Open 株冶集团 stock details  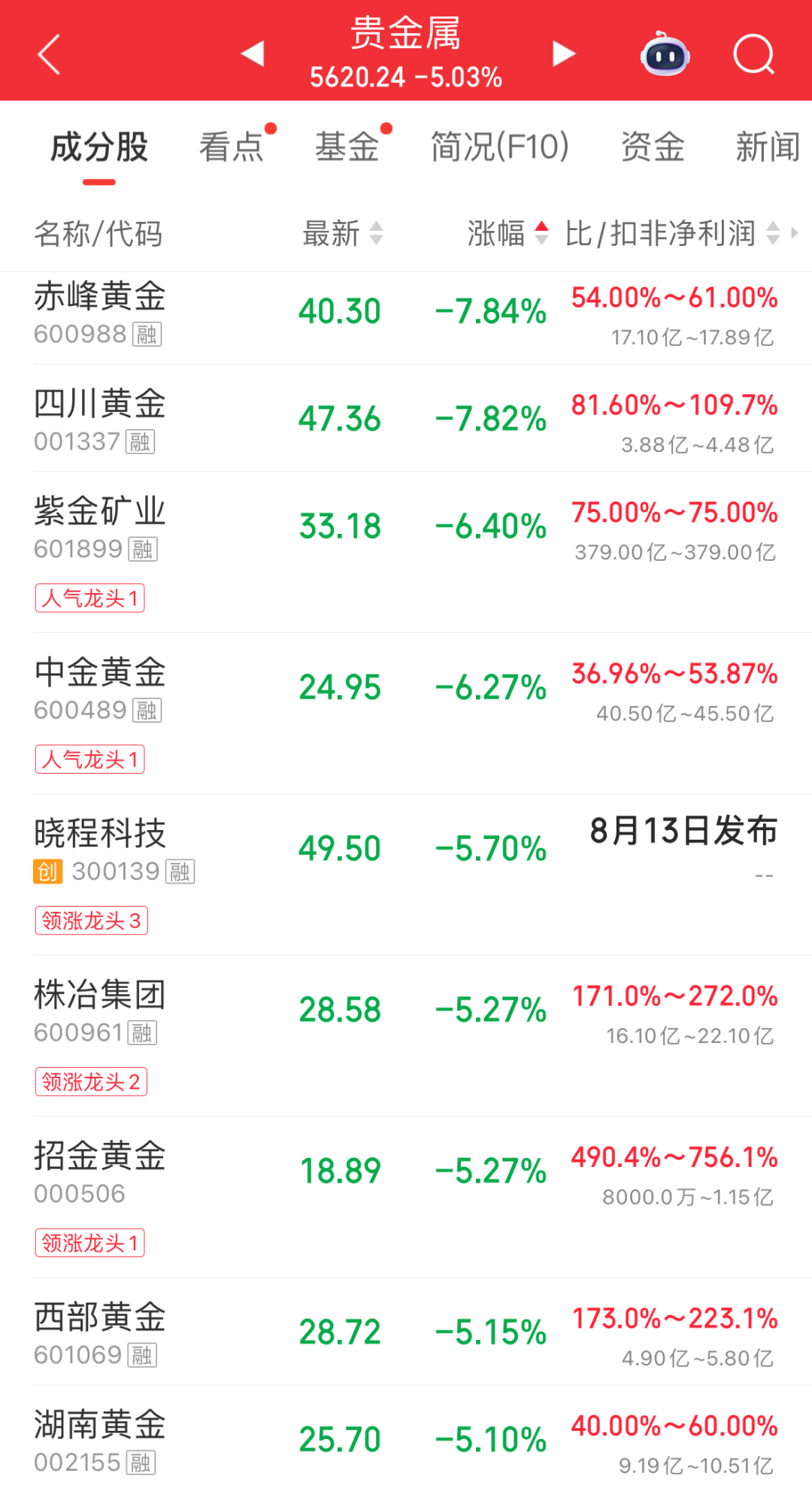pyautogui.click(x=406, y=1036)
